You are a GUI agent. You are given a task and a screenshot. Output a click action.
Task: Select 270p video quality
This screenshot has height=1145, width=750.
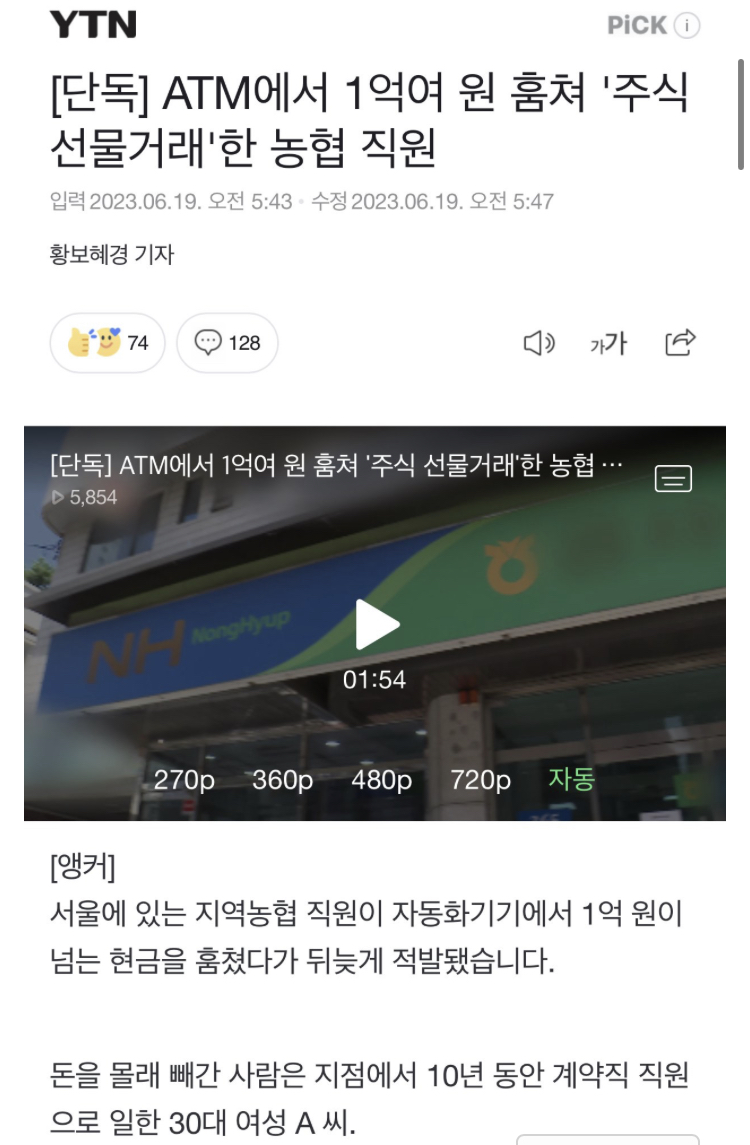click(184, 780)
